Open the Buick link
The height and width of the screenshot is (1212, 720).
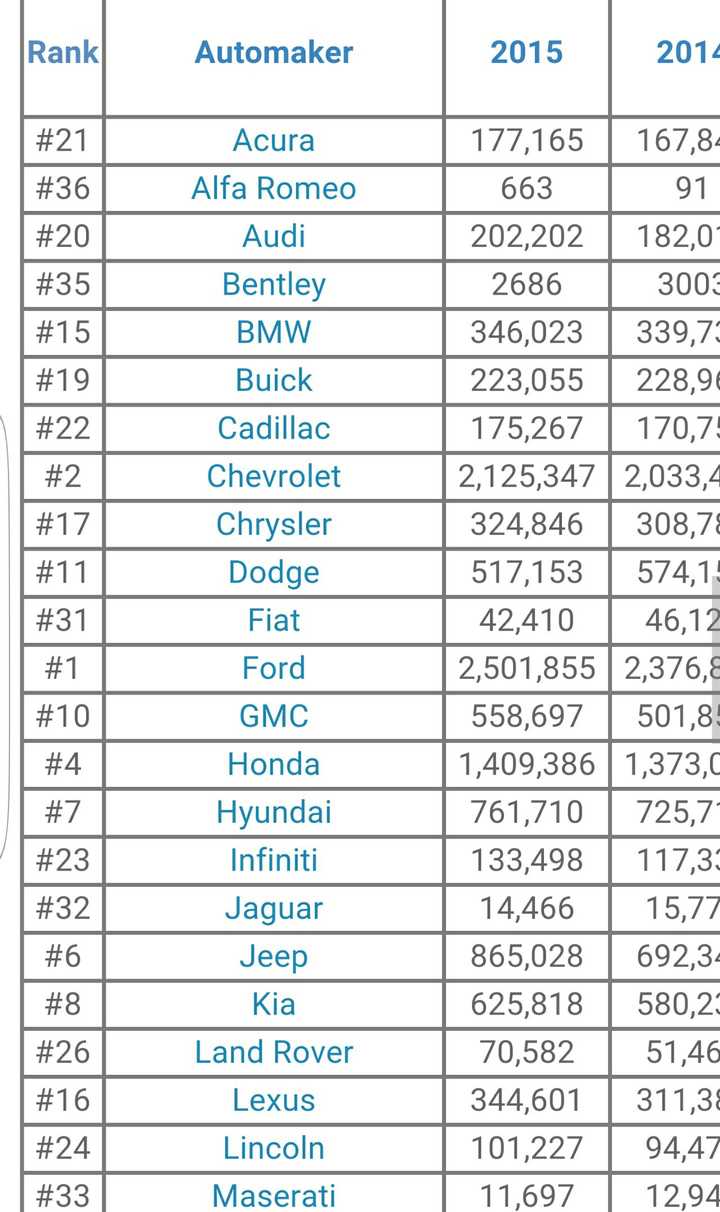click(x=273, y=380)
